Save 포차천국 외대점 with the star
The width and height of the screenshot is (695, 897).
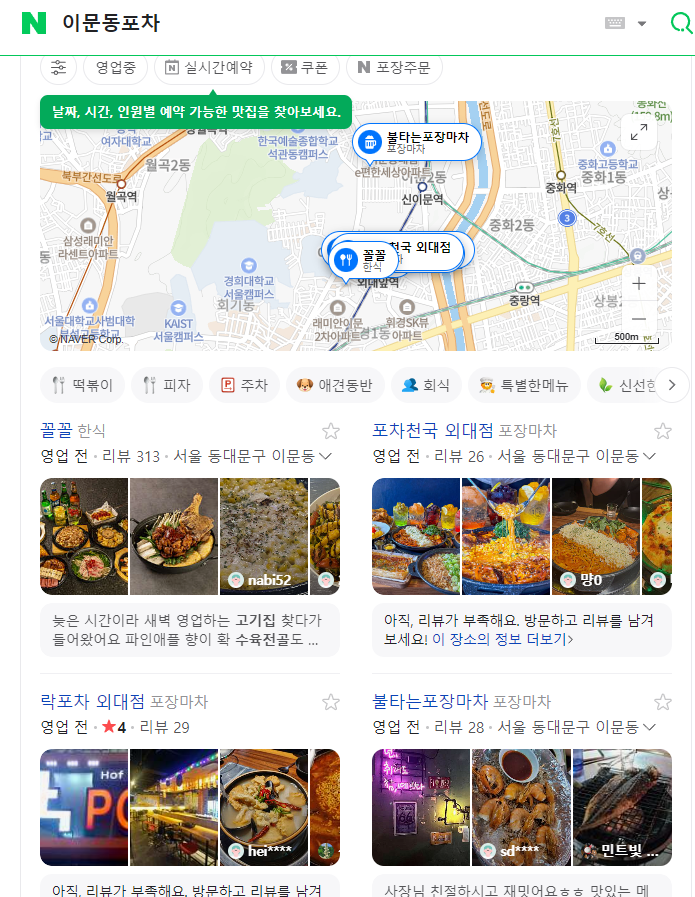coord(662,431)
